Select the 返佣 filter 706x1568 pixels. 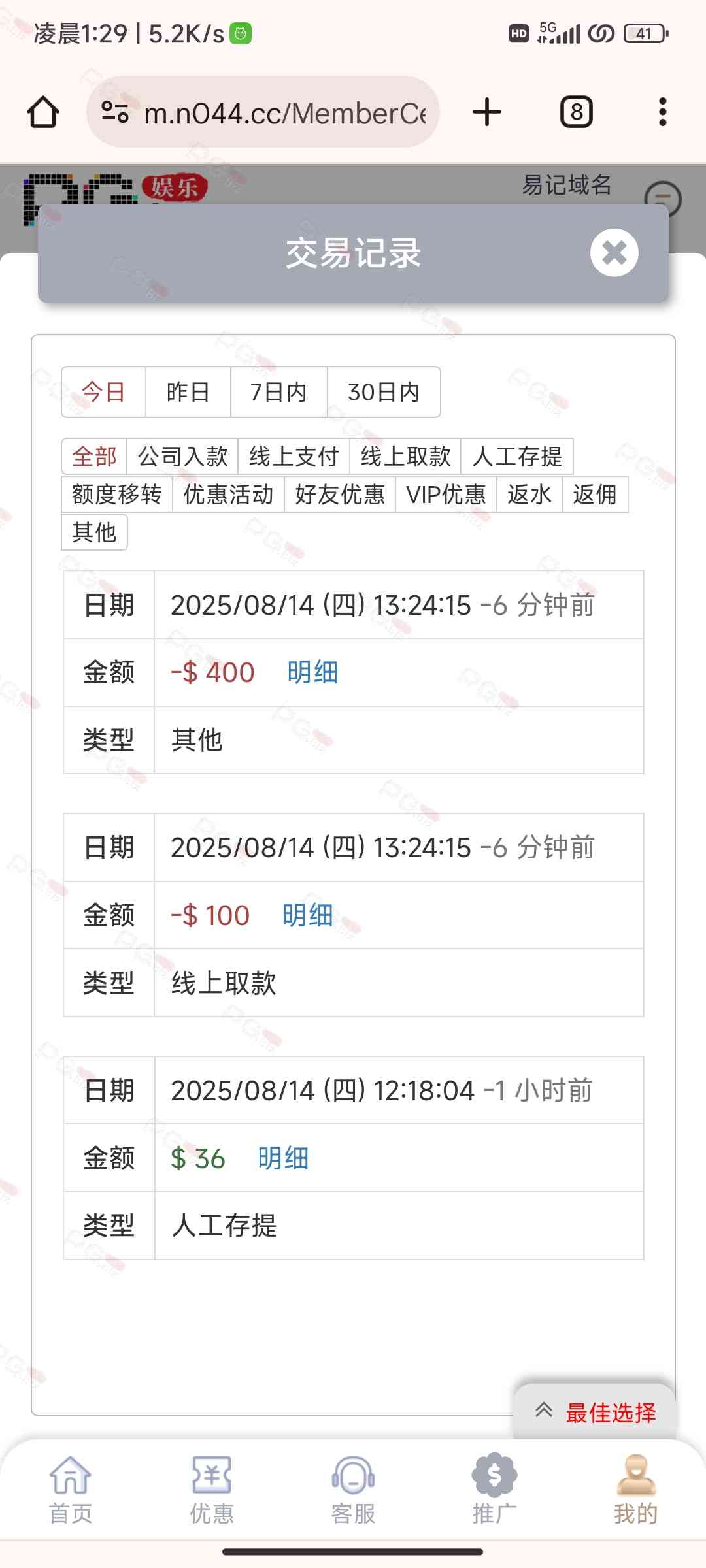click(x=595, y=495)
